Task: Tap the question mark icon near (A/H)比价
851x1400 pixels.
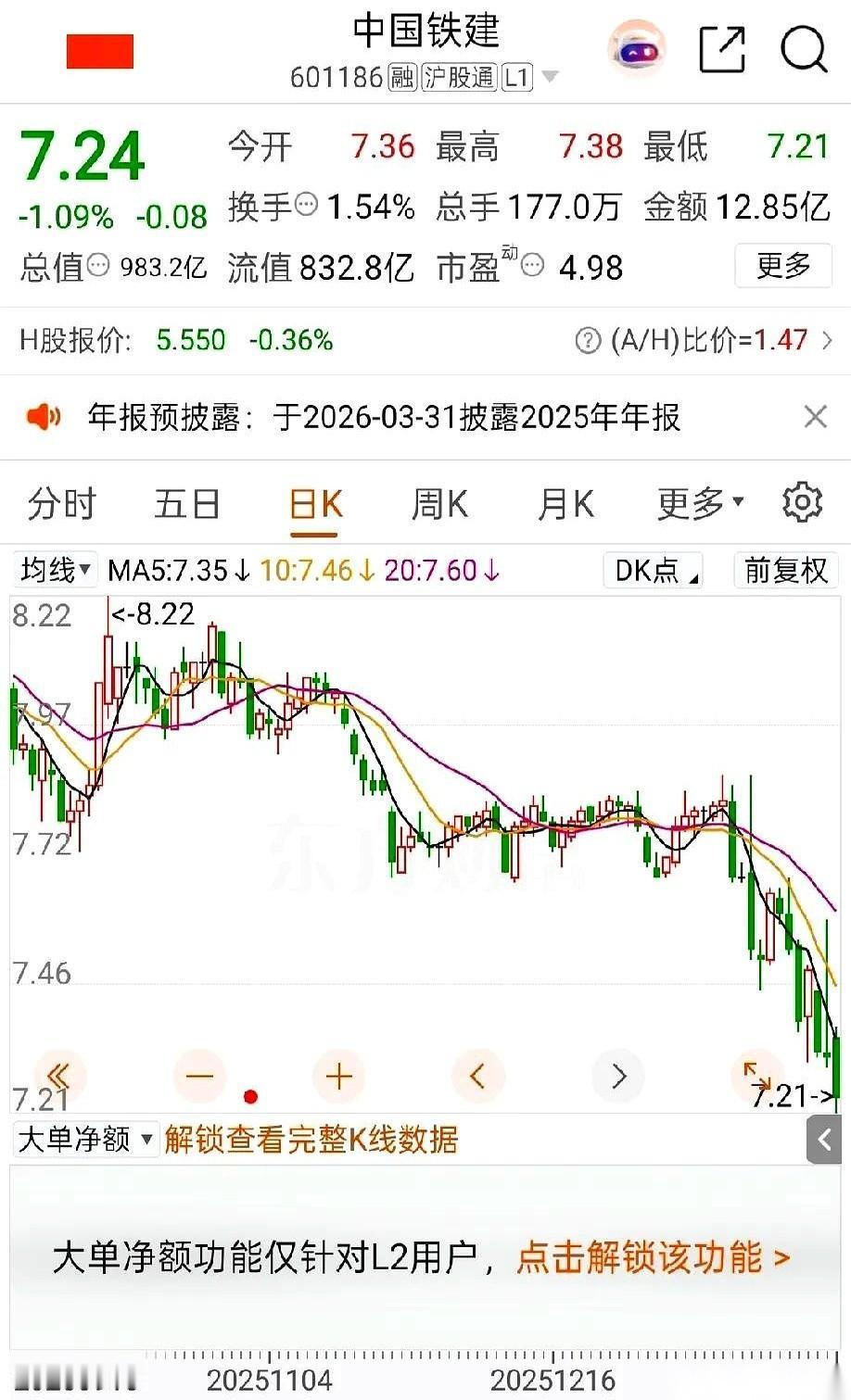Action: 587,341
